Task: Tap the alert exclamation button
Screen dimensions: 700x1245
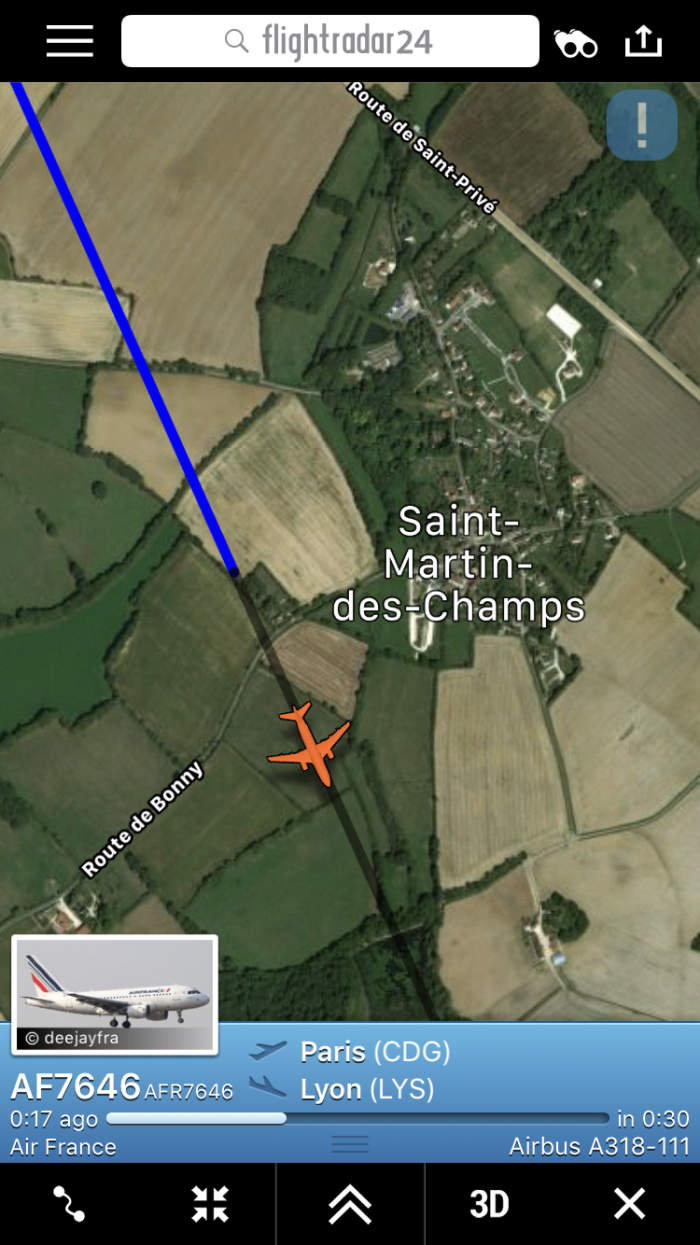Action: click(642, 124)
